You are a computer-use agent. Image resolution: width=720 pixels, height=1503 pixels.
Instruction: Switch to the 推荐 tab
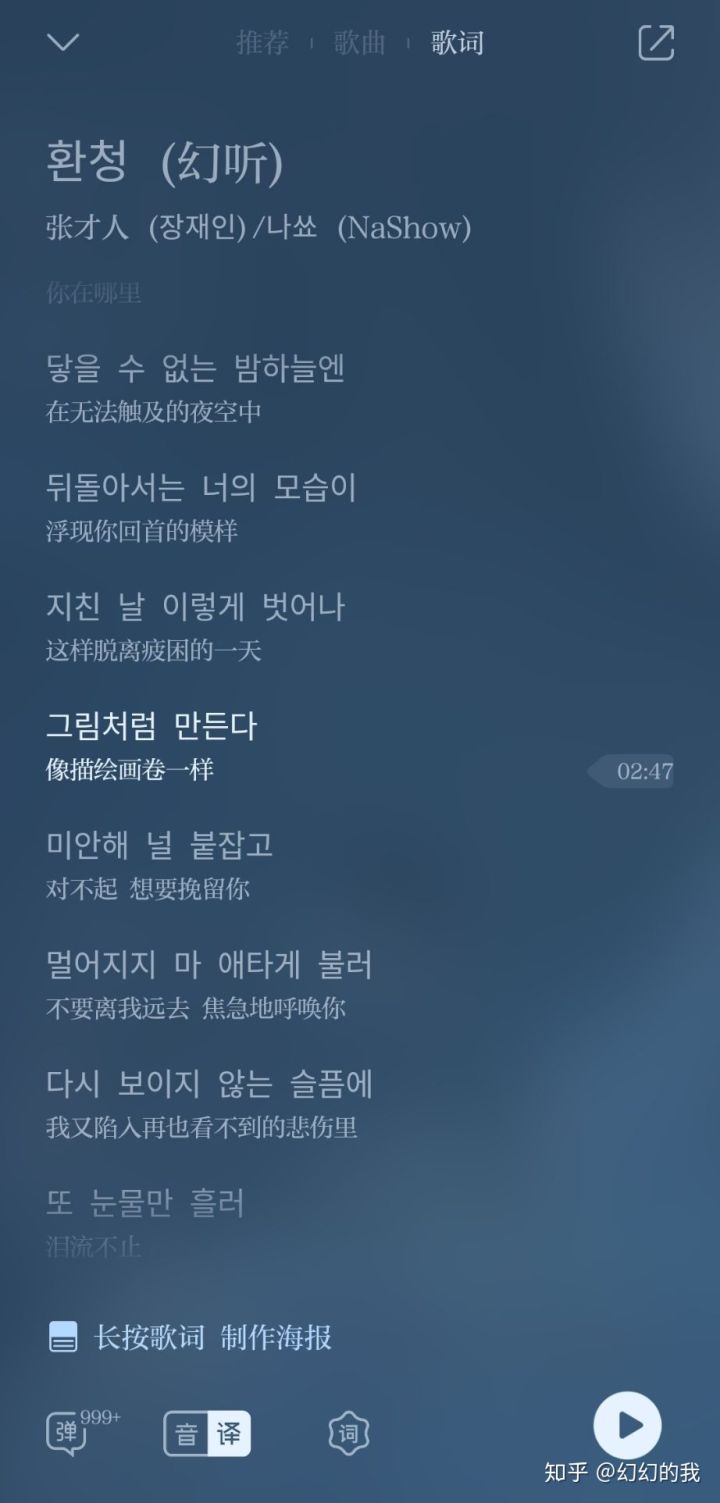click(x=262, y=43)
